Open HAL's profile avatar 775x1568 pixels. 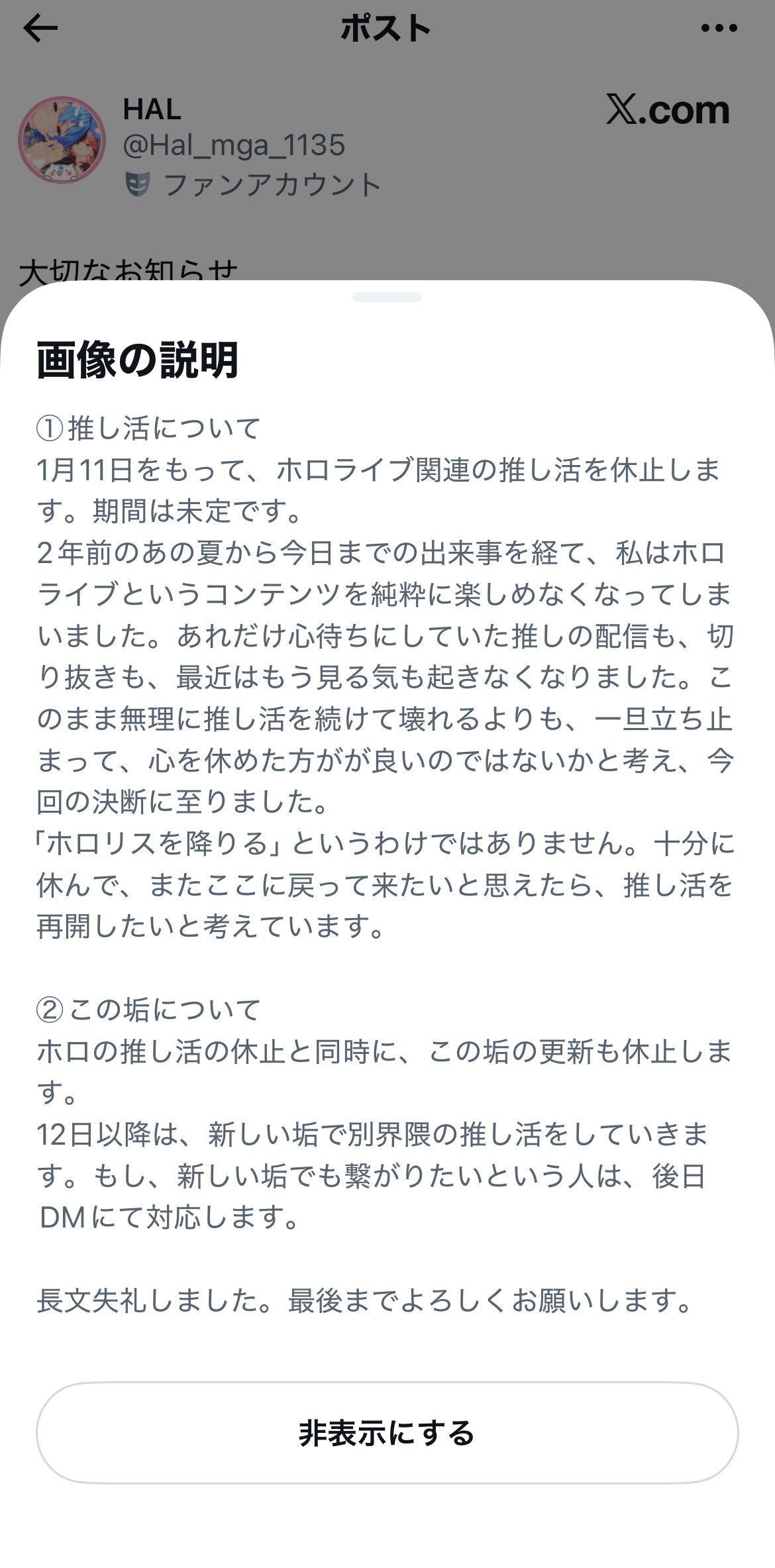click(62, 140)
